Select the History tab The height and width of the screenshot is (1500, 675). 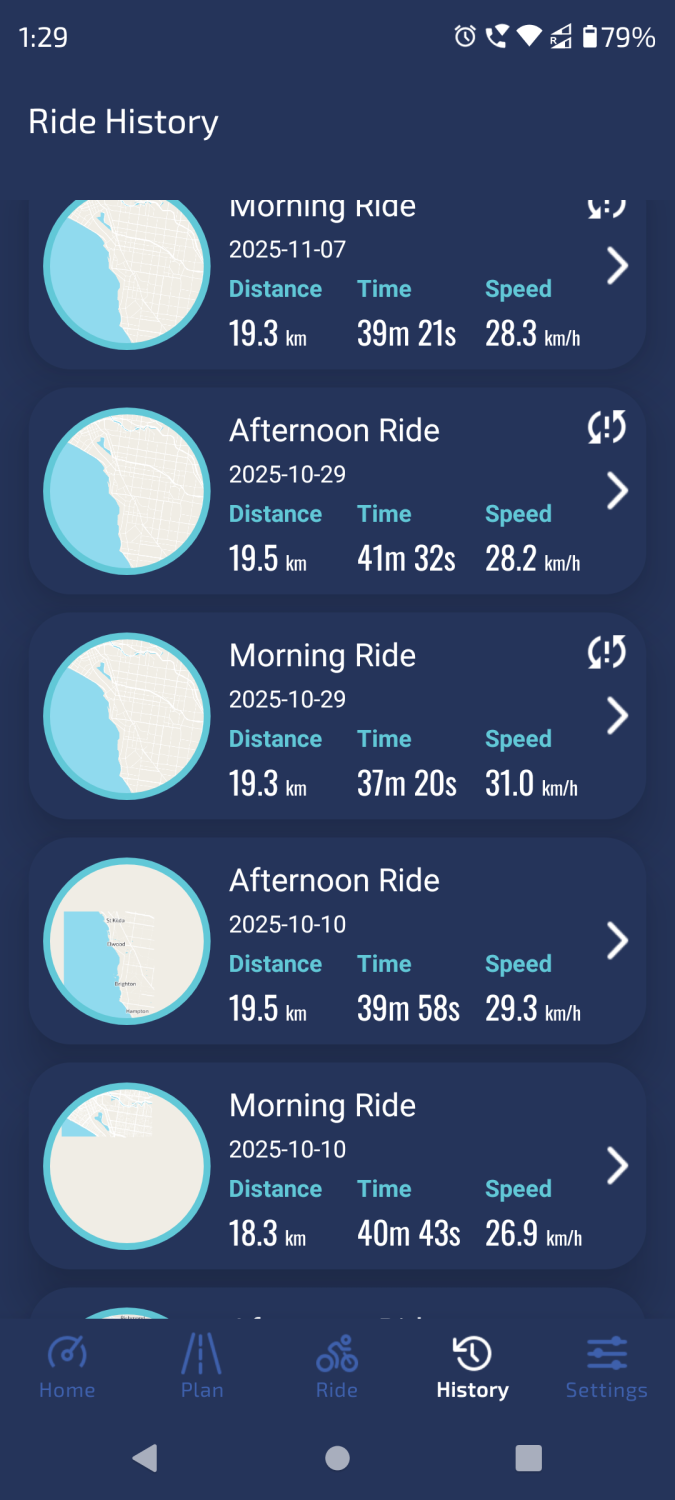472,1367
